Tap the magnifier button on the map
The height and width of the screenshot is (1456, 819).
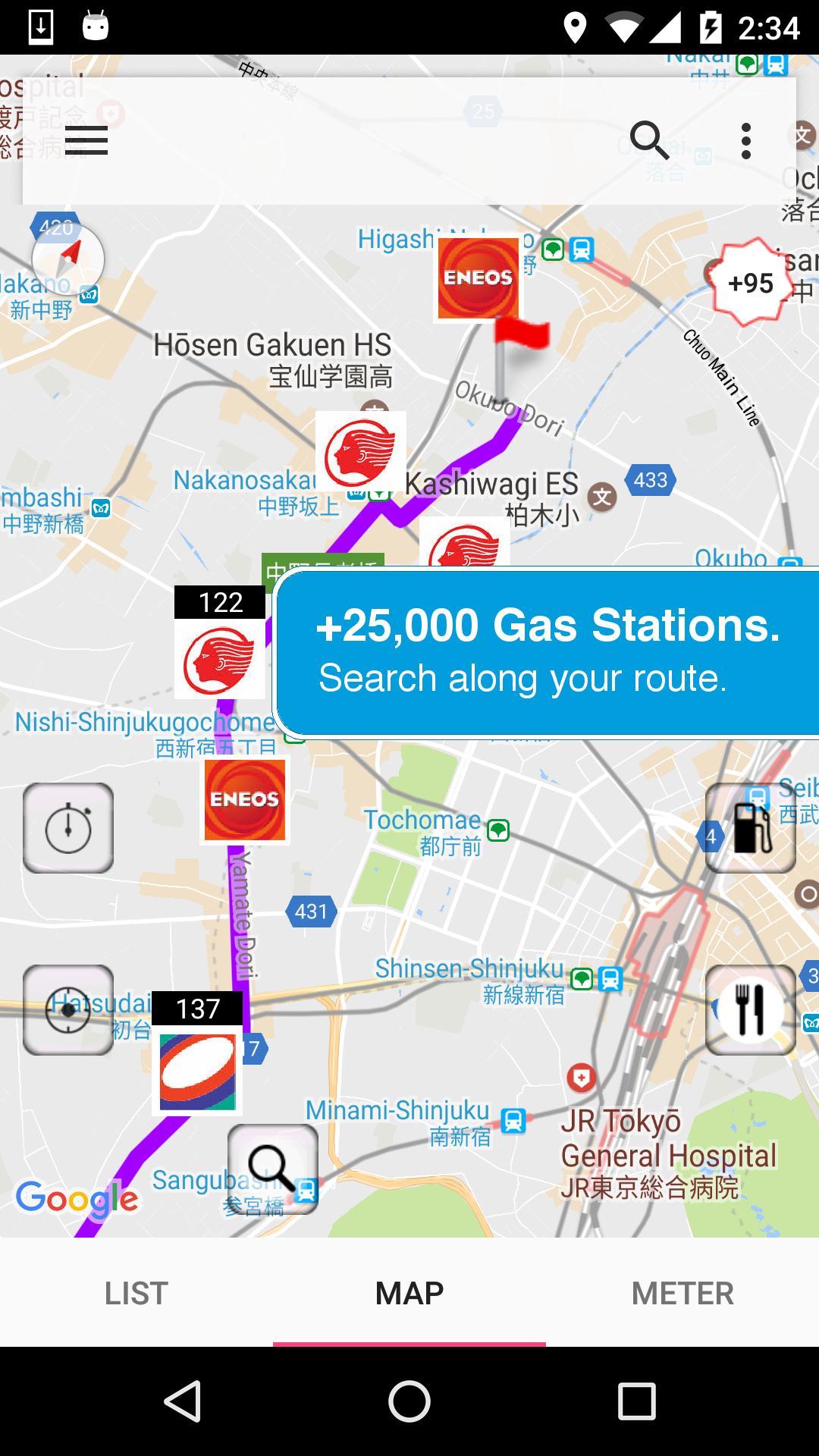pyautogui.click(x=273, y=1169)
